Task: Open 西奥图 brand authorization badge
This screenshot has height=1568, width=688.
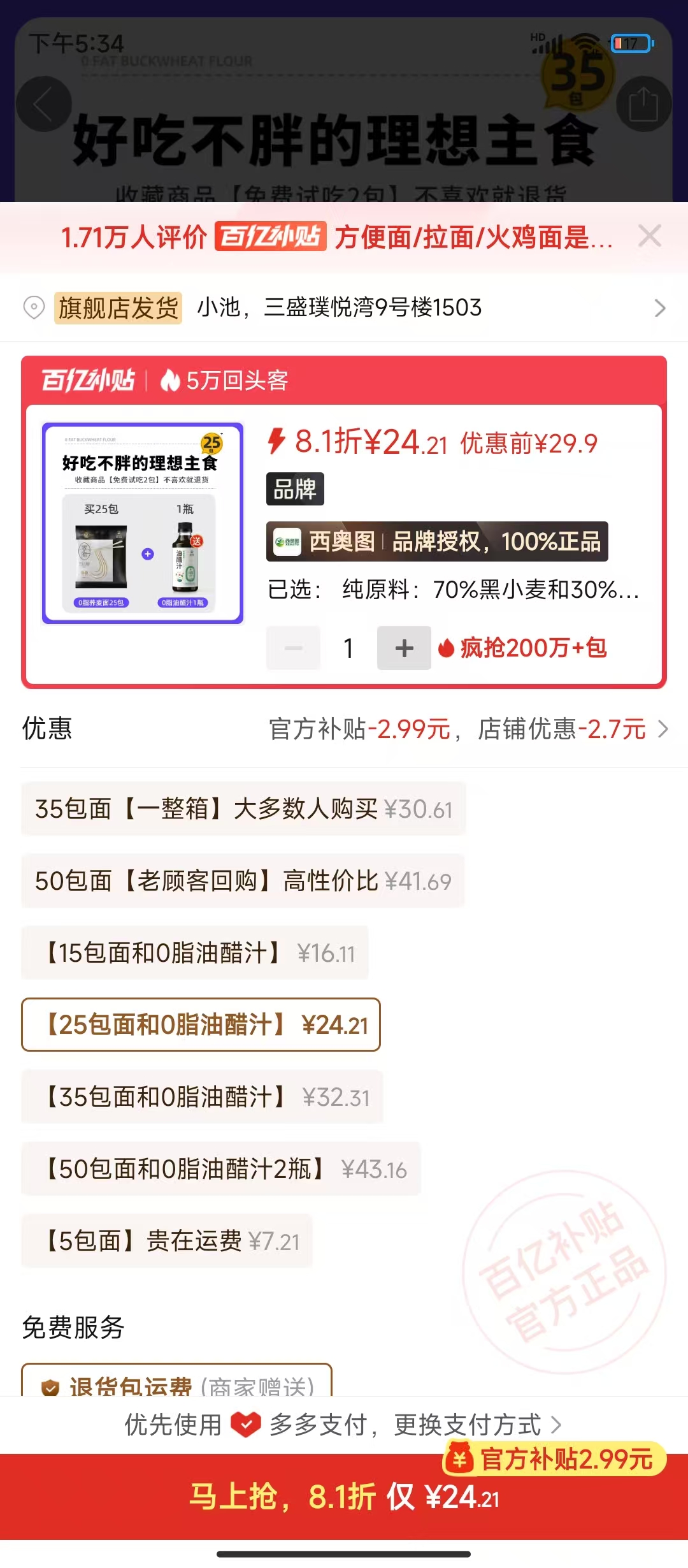Action: click(x=437, y=542)
